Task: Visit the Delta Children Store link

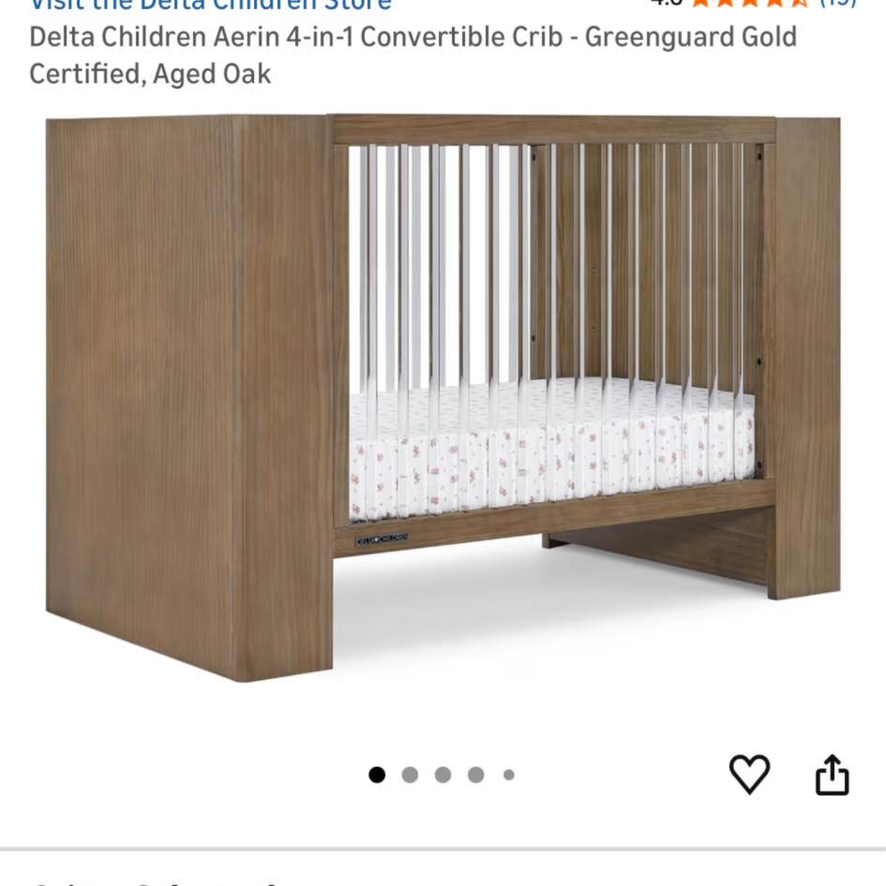Action: click(x=210, y=4)
